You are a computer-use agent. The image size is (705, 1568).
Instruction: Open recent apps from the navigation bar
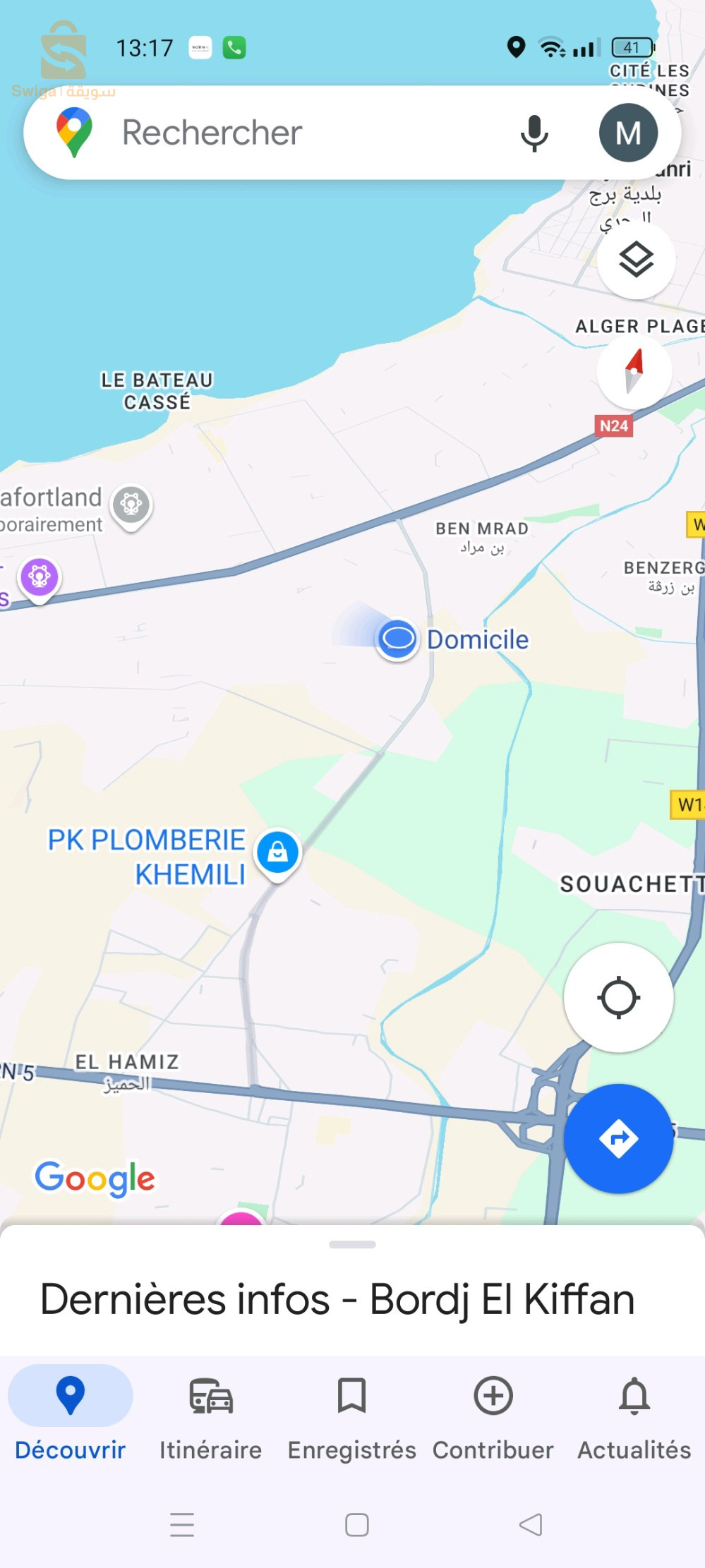click(182, 1524)
